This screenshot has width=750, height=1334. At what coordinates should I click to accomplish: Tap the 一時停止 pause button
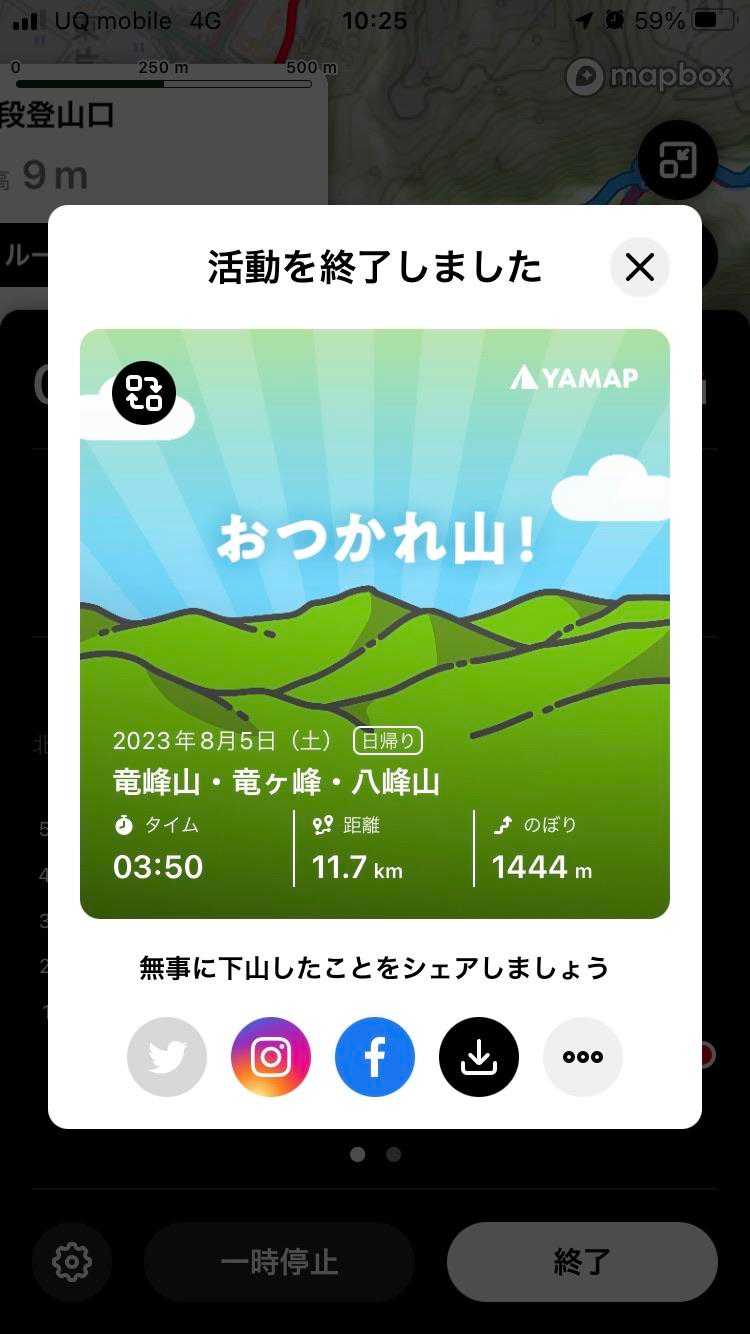[x=279, y=1262]
